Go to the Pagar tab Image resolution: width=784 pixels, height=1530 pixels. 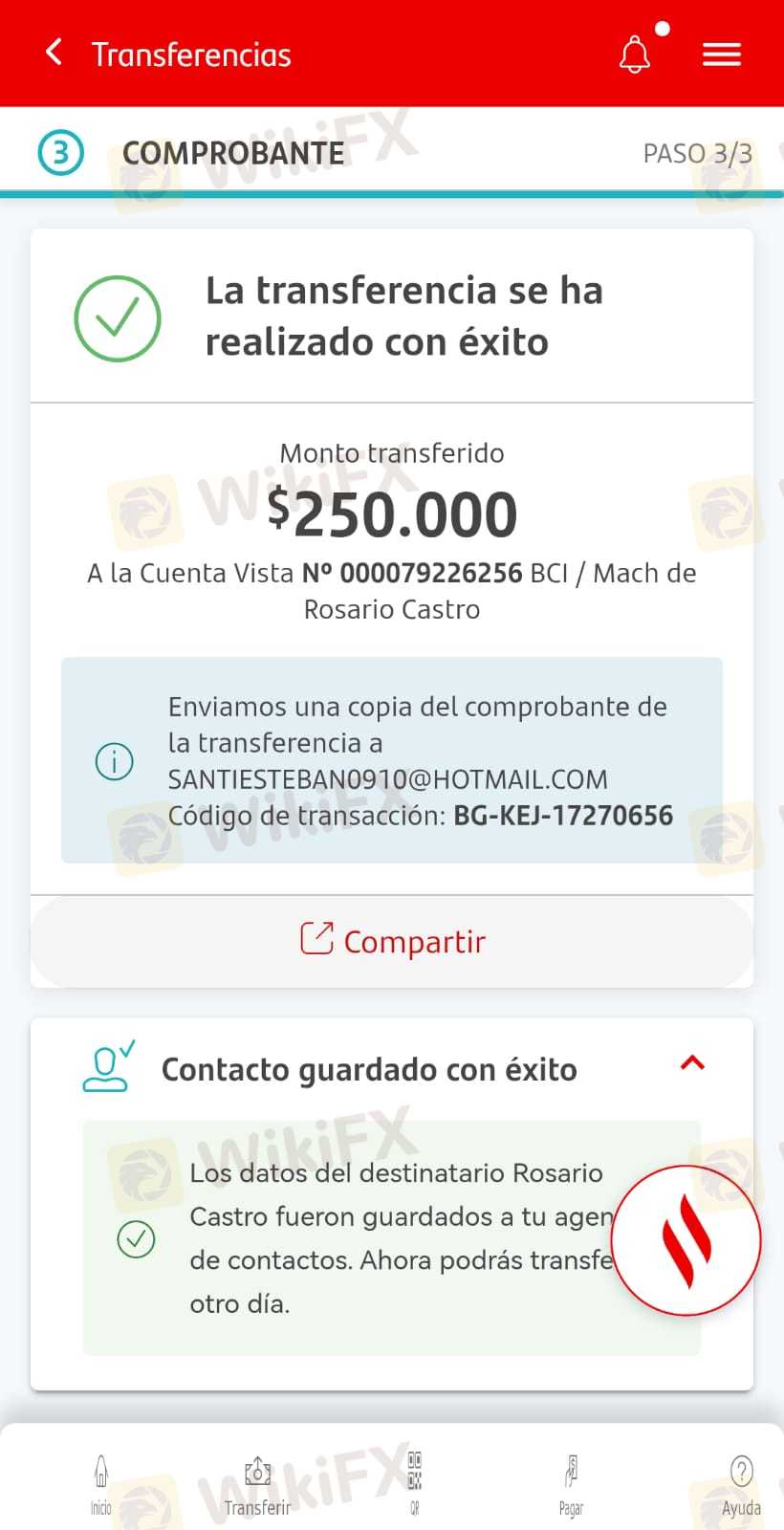571,1485
